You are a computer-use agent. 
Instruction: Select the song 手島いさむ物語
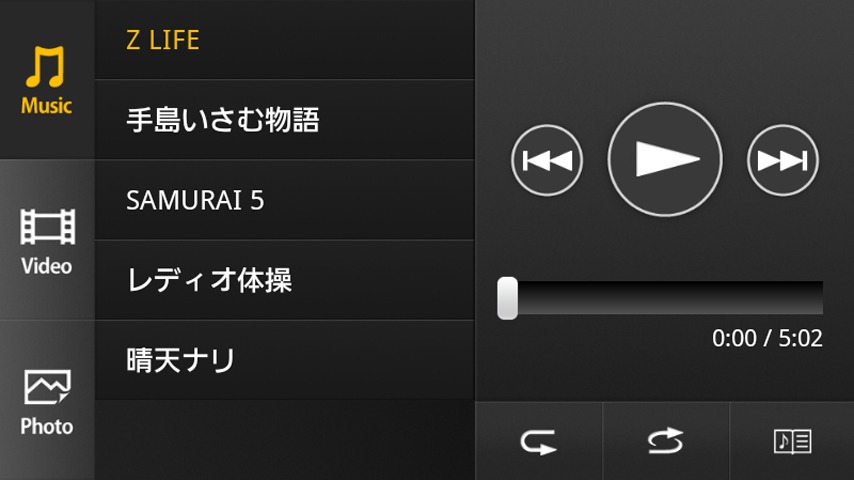[x=285, y=120]
